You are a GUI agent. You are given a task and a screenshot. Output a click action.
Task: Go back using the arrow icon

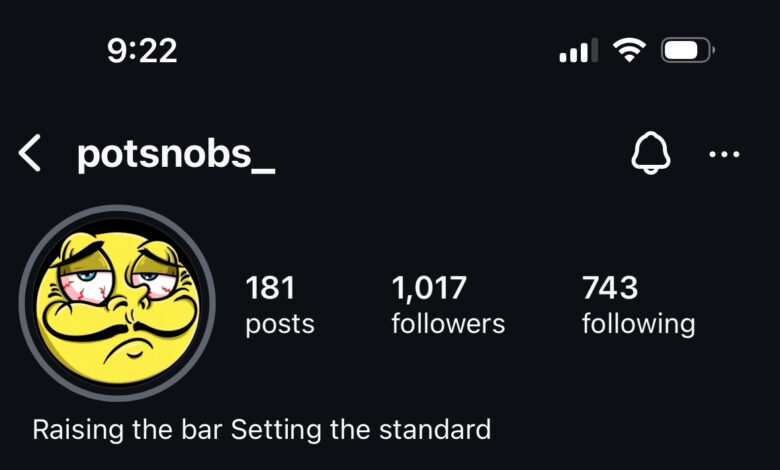(x=31, y=154)
